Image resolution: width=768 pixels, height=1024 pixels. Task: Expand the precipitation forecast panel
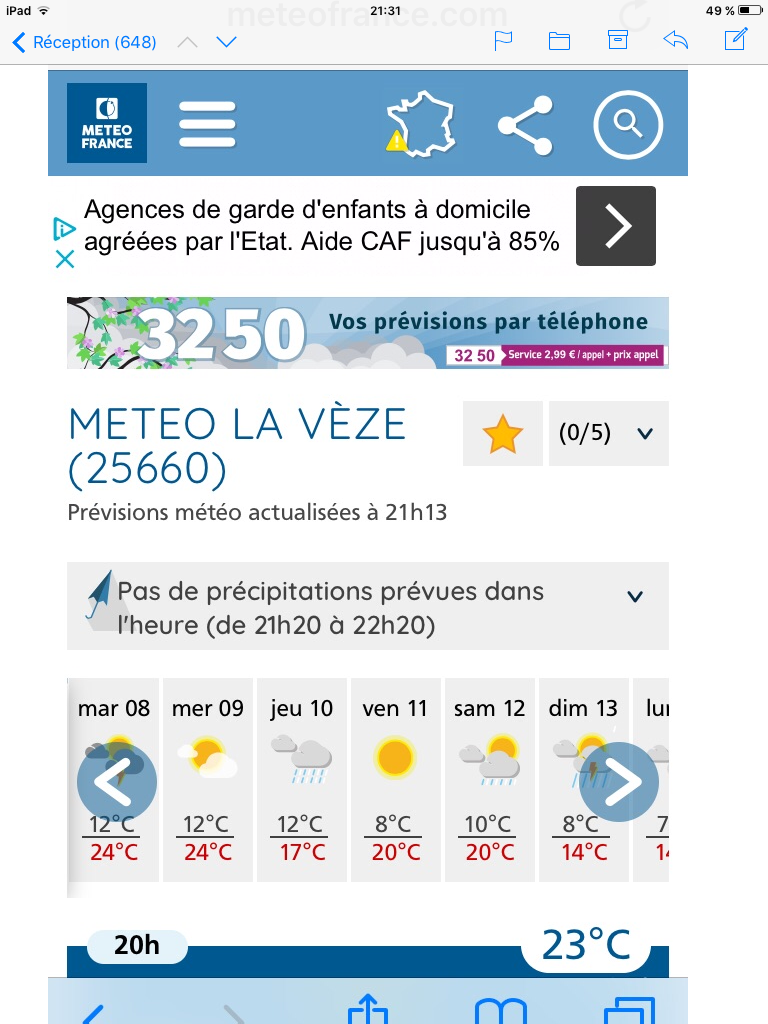tap(634, 597)
